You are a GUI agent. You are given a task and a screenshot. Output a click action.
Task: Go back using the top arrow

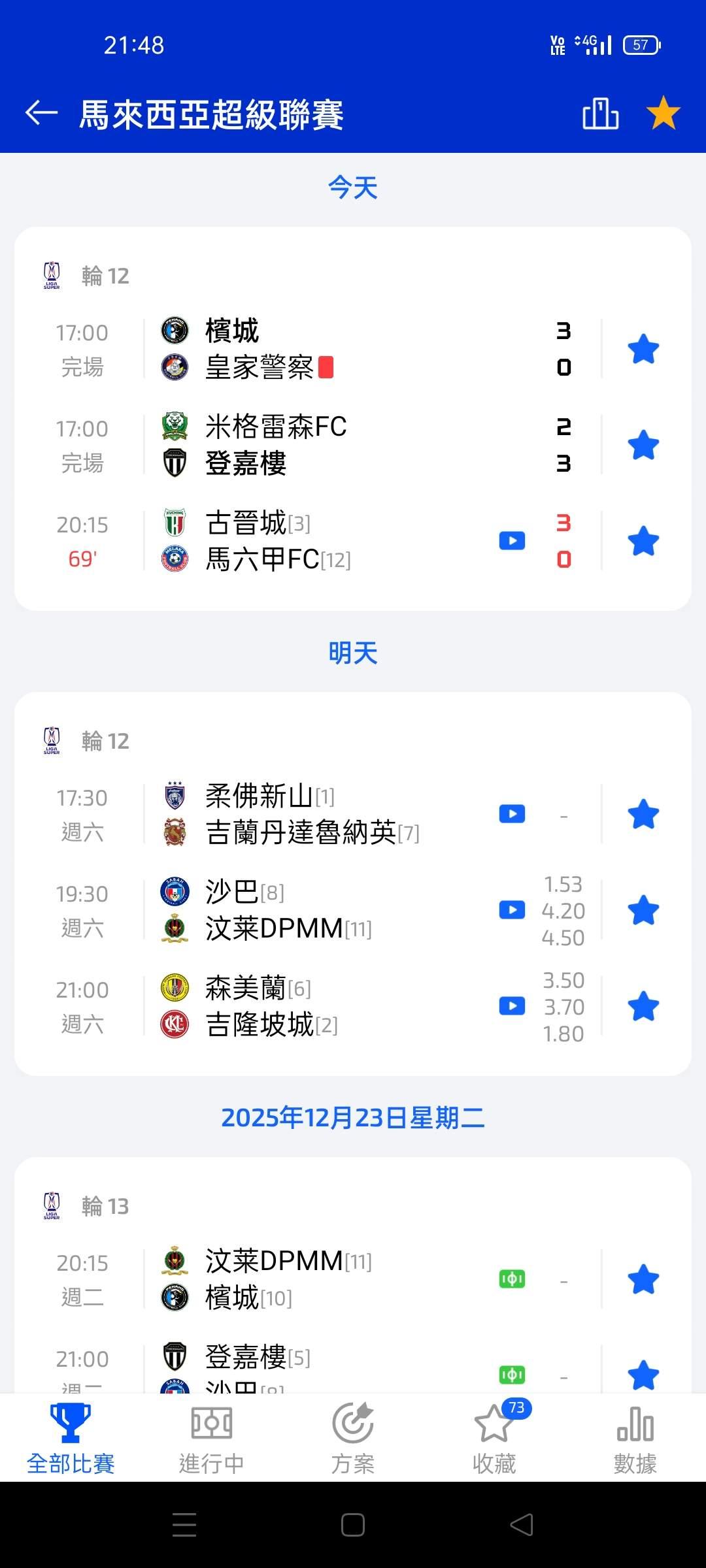coord(41,113)
